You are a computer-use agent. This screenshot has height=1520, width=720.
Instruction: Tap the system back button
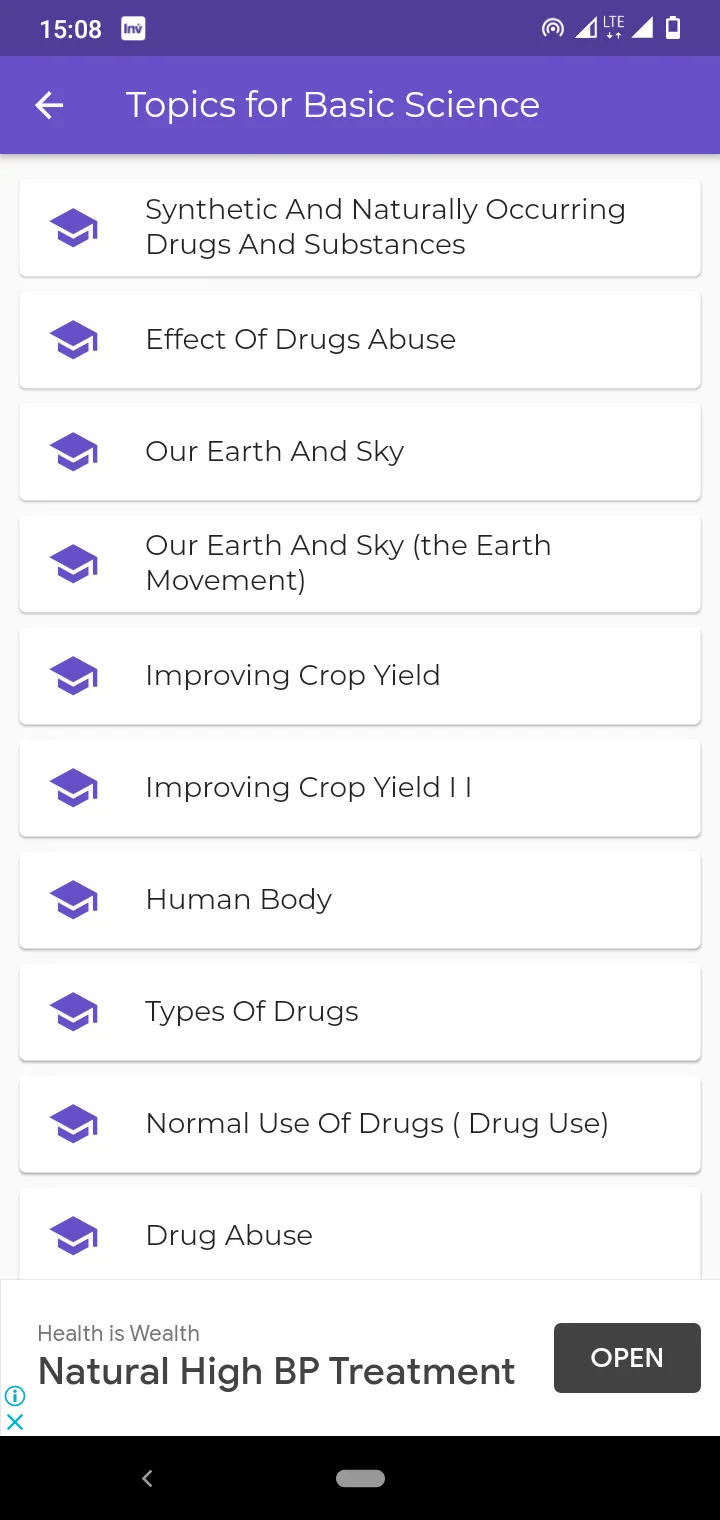[x=147, y=1478]
